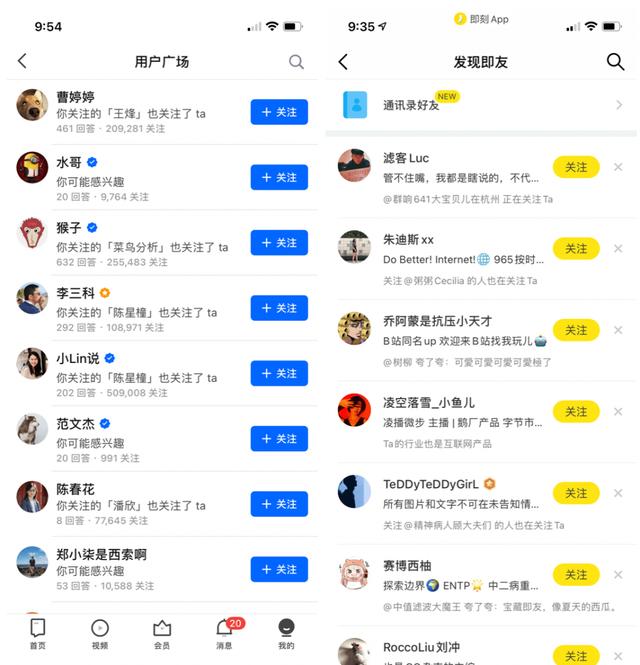Go back from the 用户广场 screen
Image resolution: width=640 pixels, height=665 pixels.
(22, 62)
